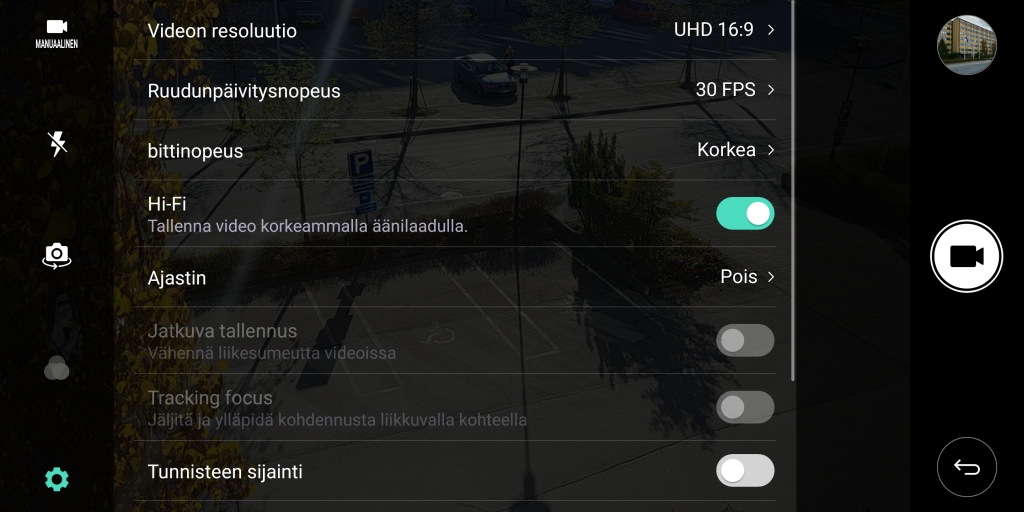Open bittinopeus setting
Viewport: 1024px width, 512px height.
pyautogui.click(x=460, y=150)
